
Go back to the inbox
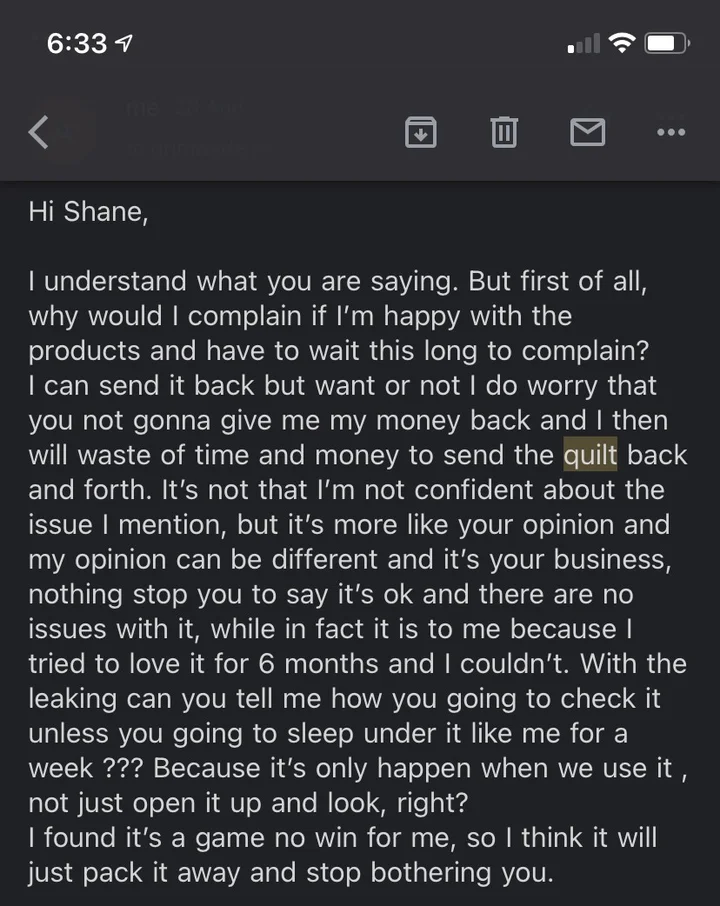(38, 131)
